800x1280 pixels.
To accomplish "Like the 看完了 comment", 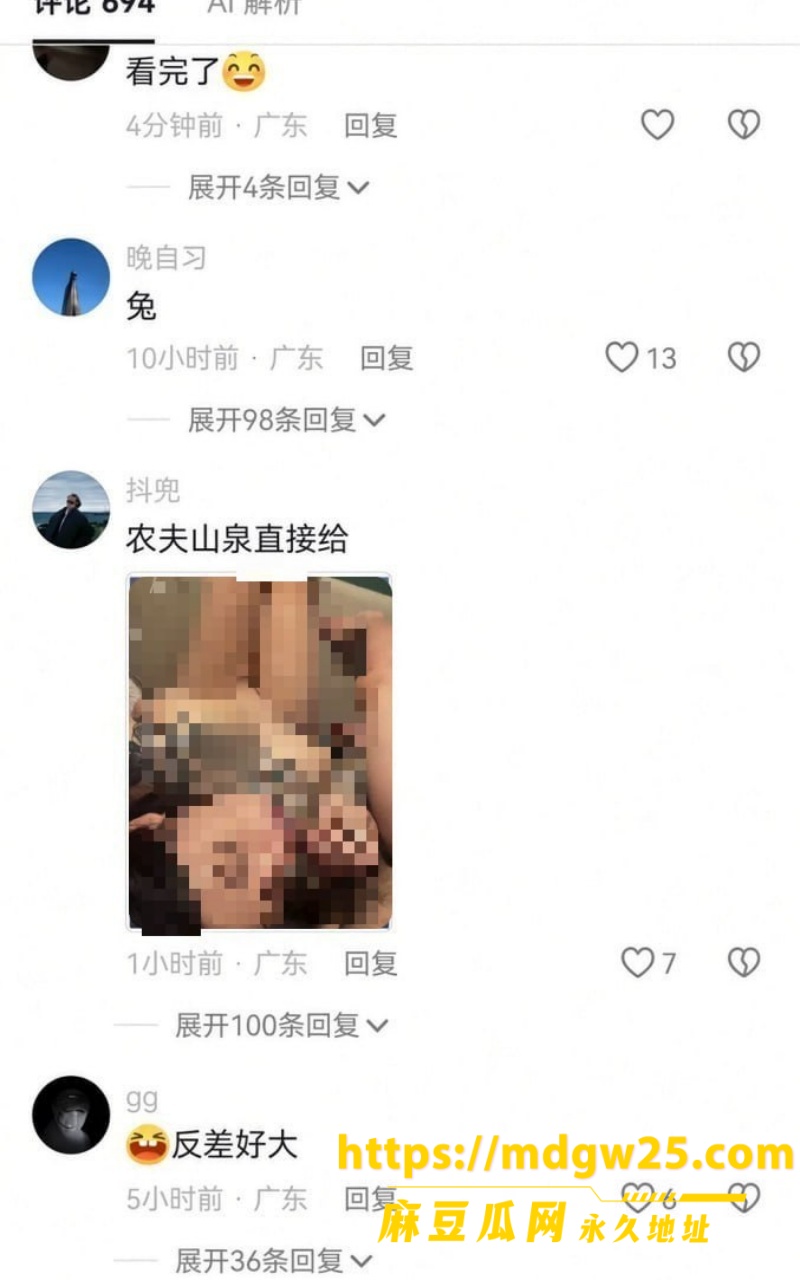I will coord(657,125).
